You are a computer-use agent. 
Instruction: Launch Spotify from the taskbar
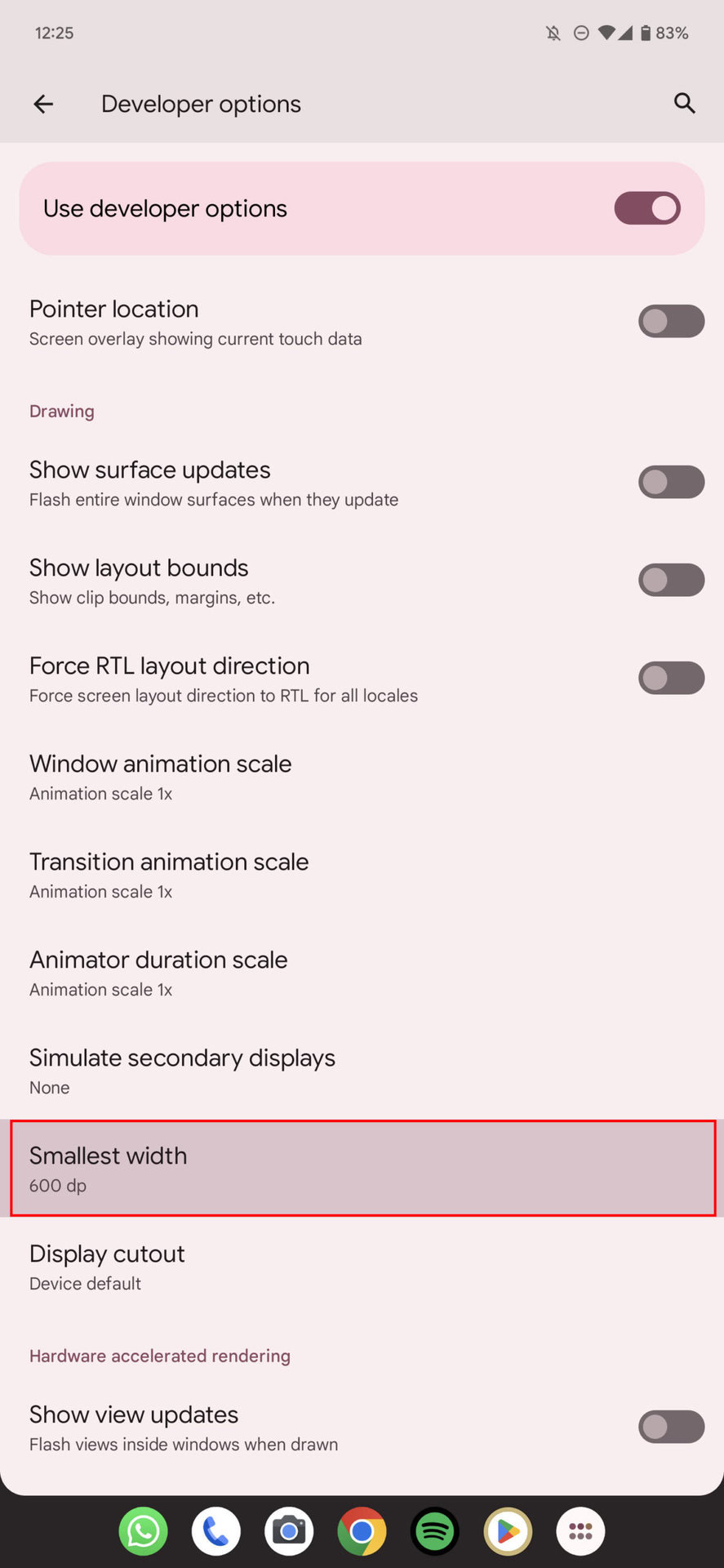click(x=434, y=1531)
